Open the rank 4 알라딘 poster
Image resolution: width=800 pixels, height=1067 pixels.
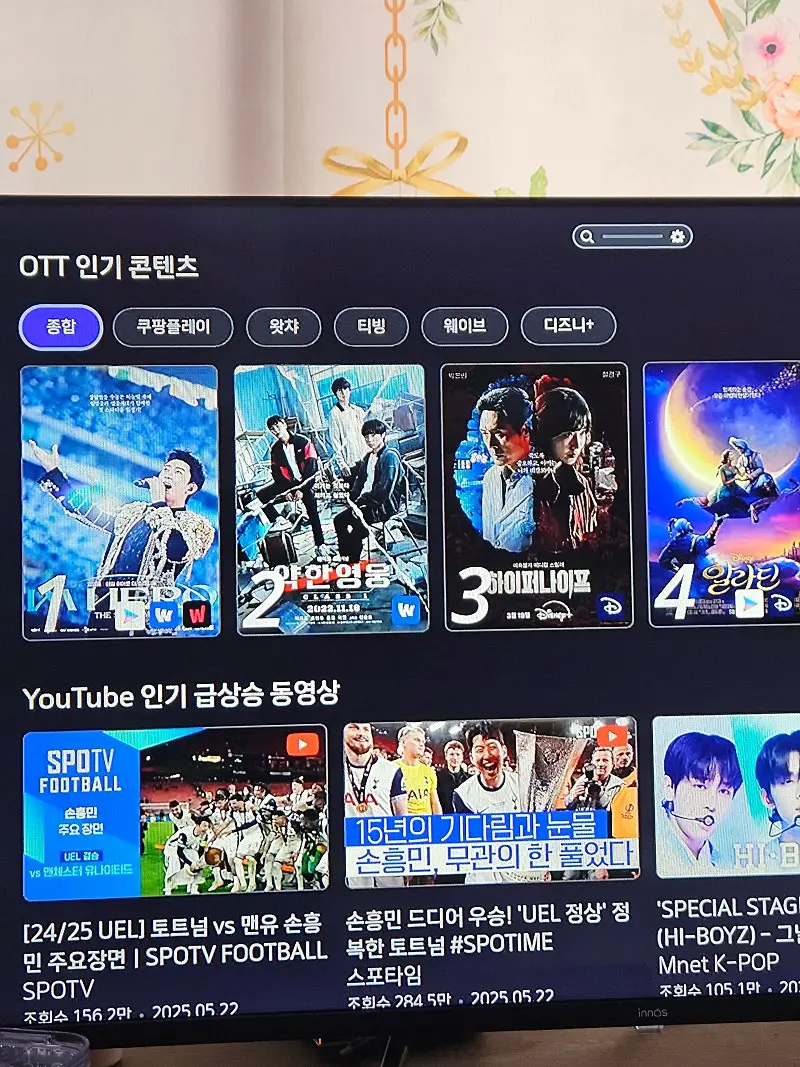(722, 493)
